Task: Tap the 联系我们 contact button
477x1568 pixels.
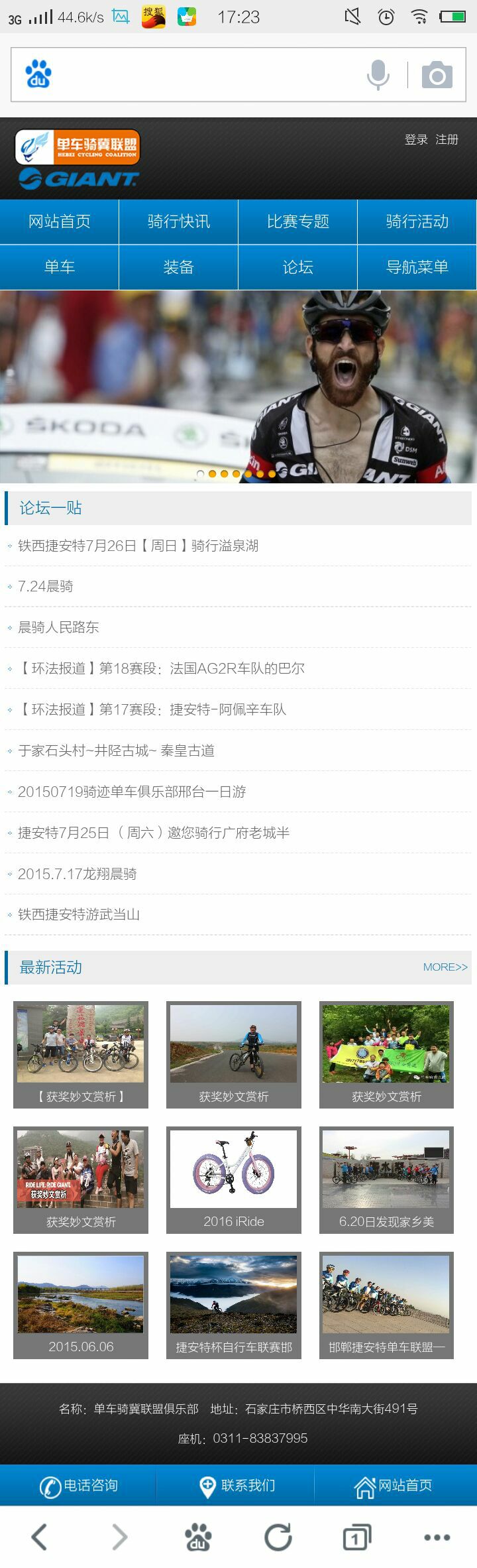Action: [237, 1486]
